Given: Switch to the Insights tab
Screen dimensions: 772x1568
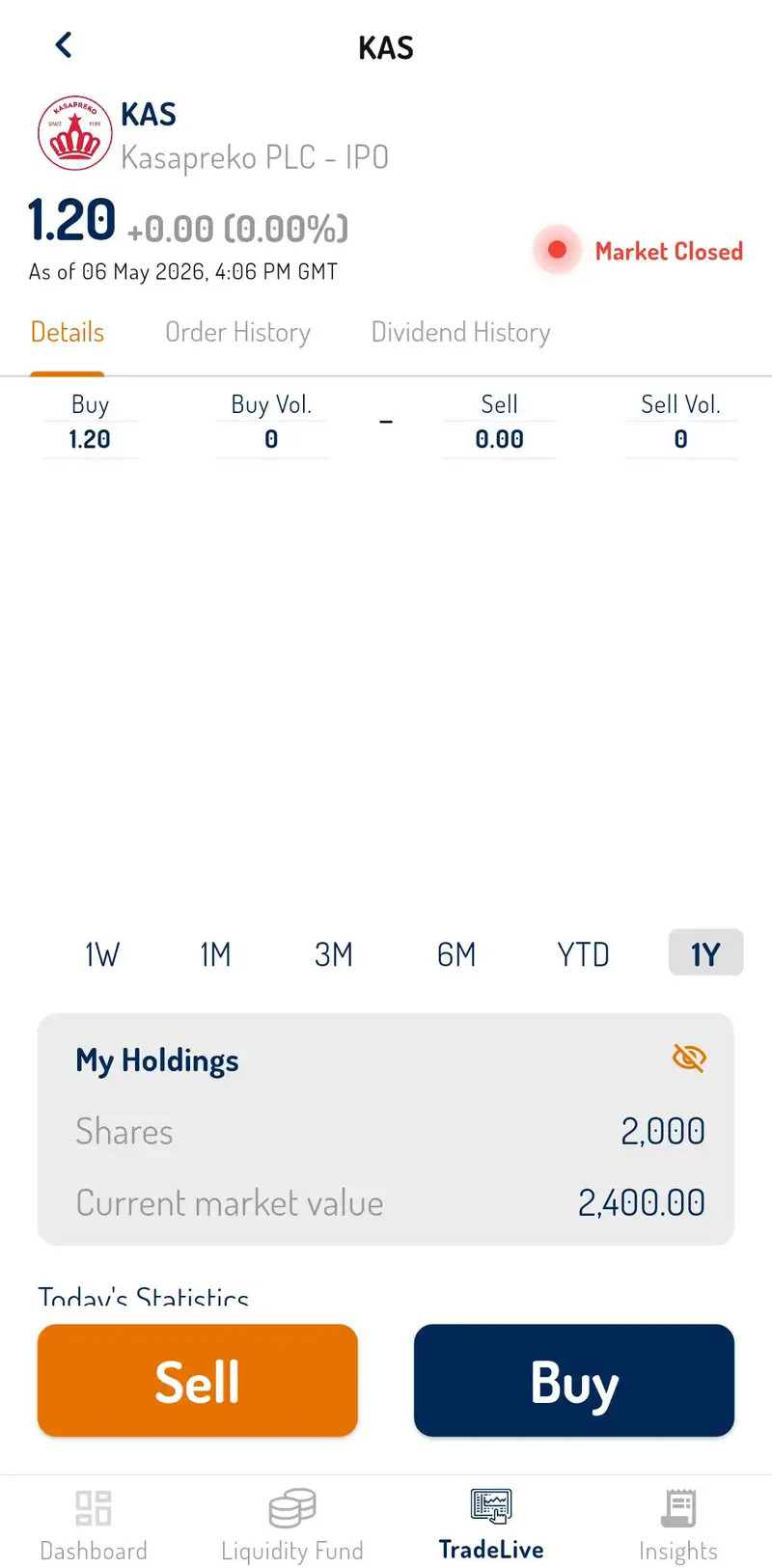Looking at the screenshot, I should pos(678,1526).
